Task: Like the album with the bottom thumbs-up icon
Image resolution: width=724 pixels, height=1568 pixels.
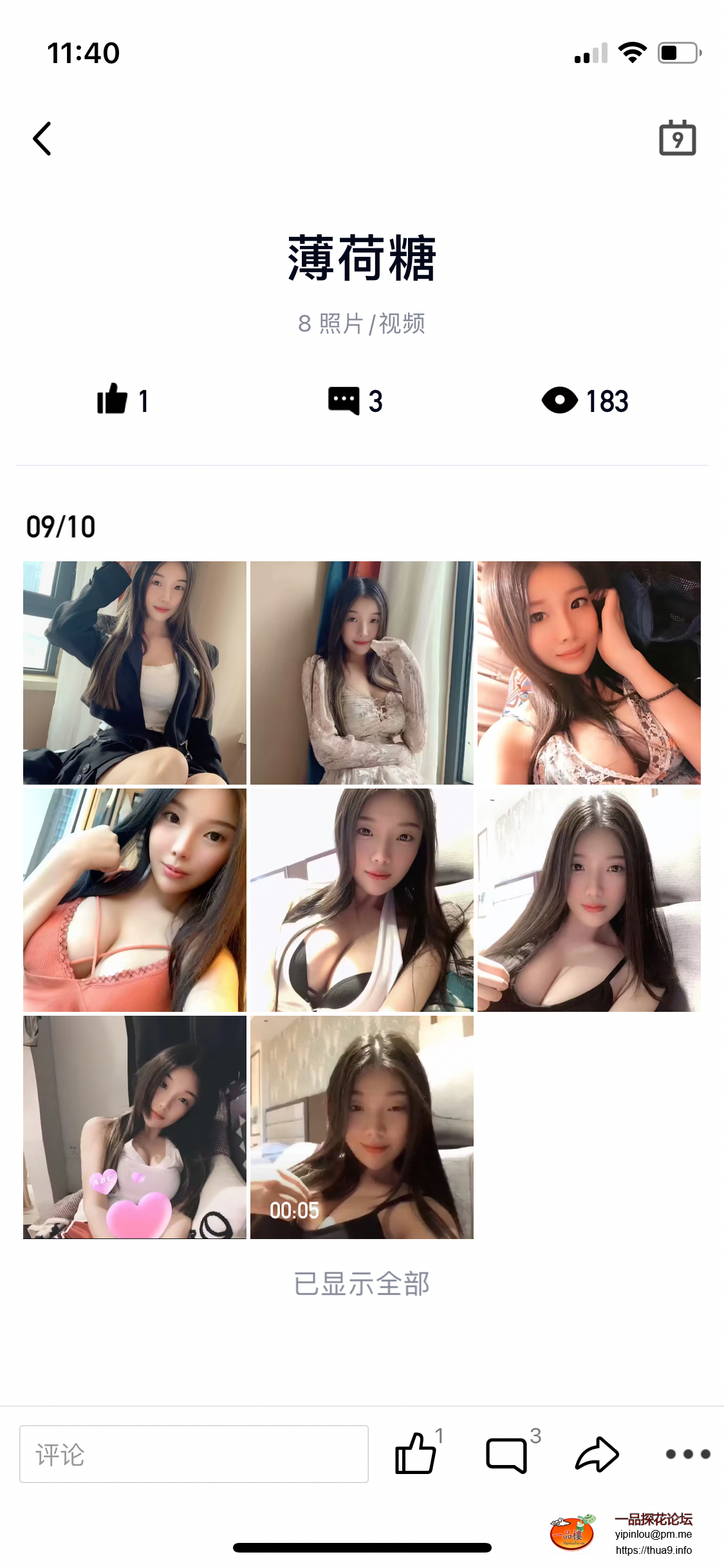Action: point(414,1453)
